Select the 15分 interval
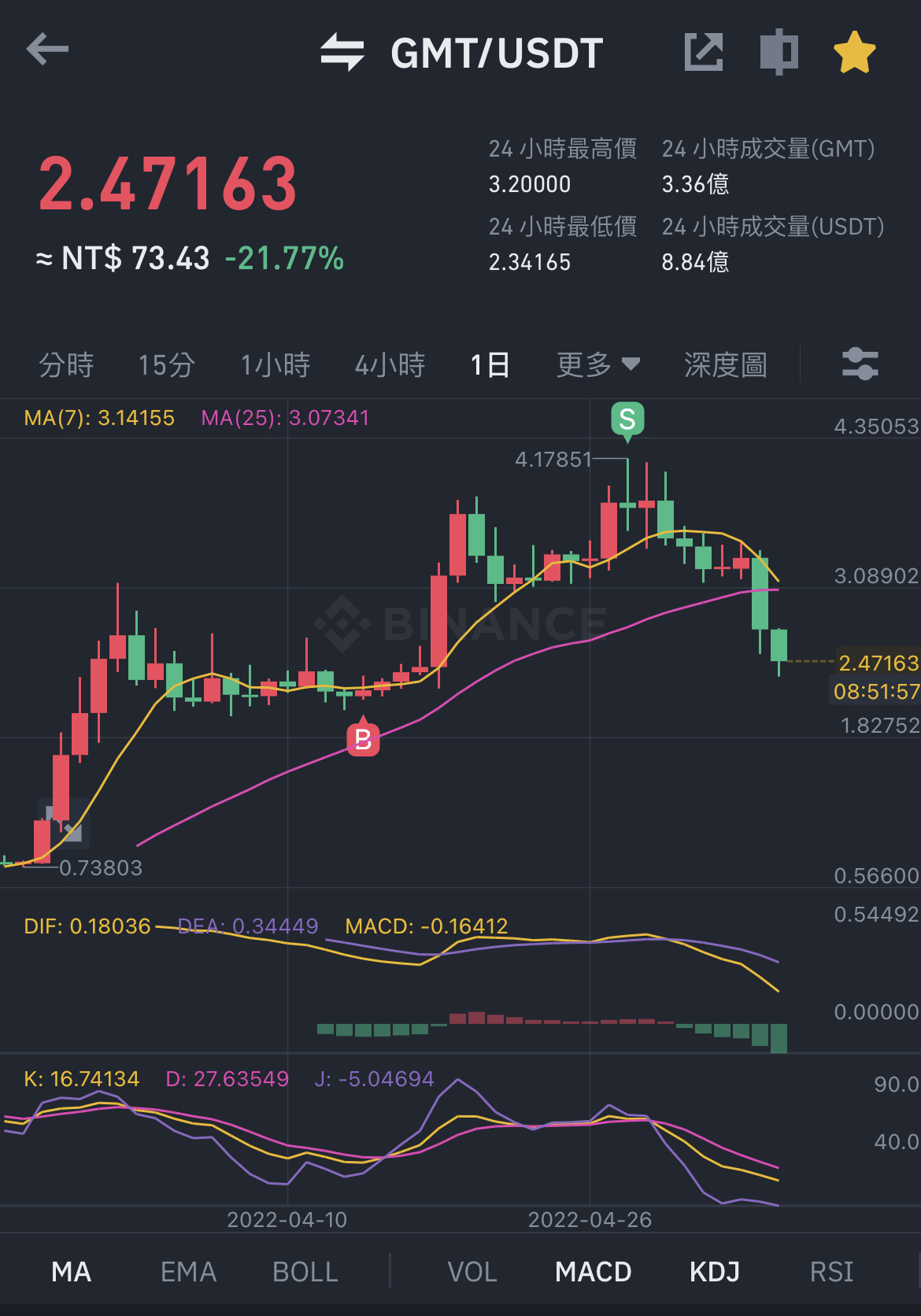 pyautogui.click(x=166, y=364)
